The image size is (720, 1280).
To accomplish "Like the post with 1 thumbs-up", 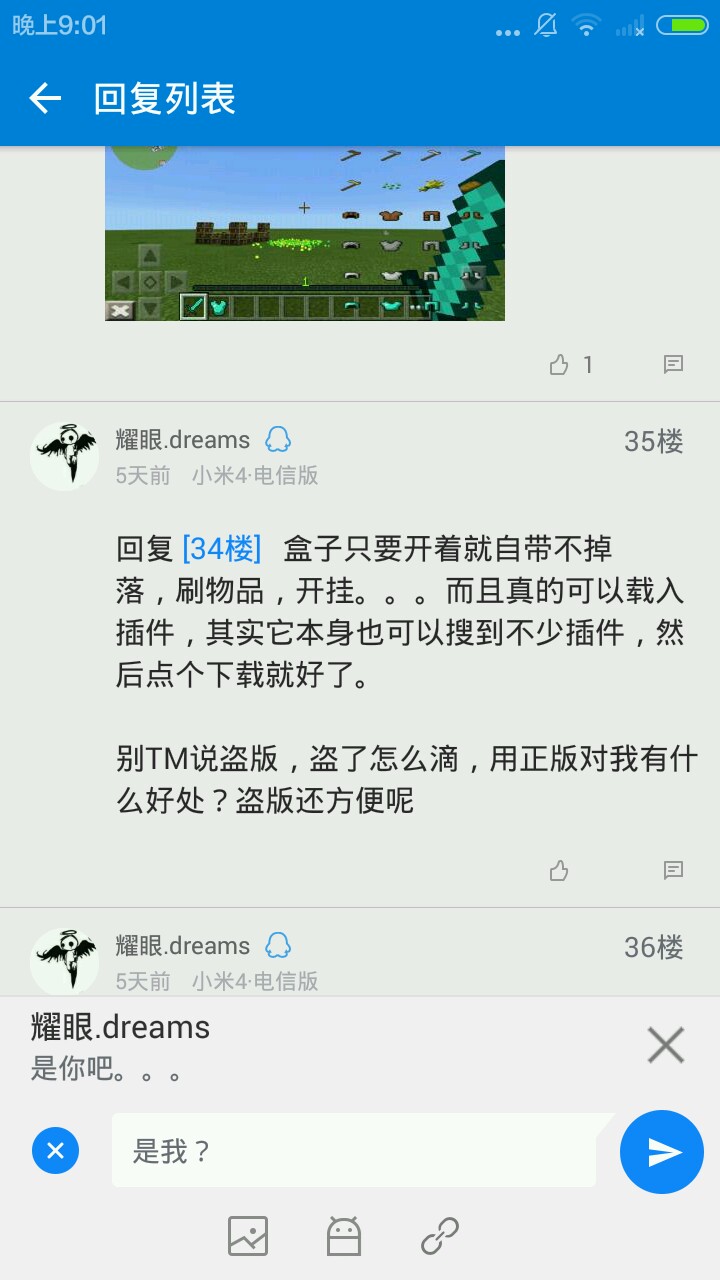I will (x=559, y=365).
